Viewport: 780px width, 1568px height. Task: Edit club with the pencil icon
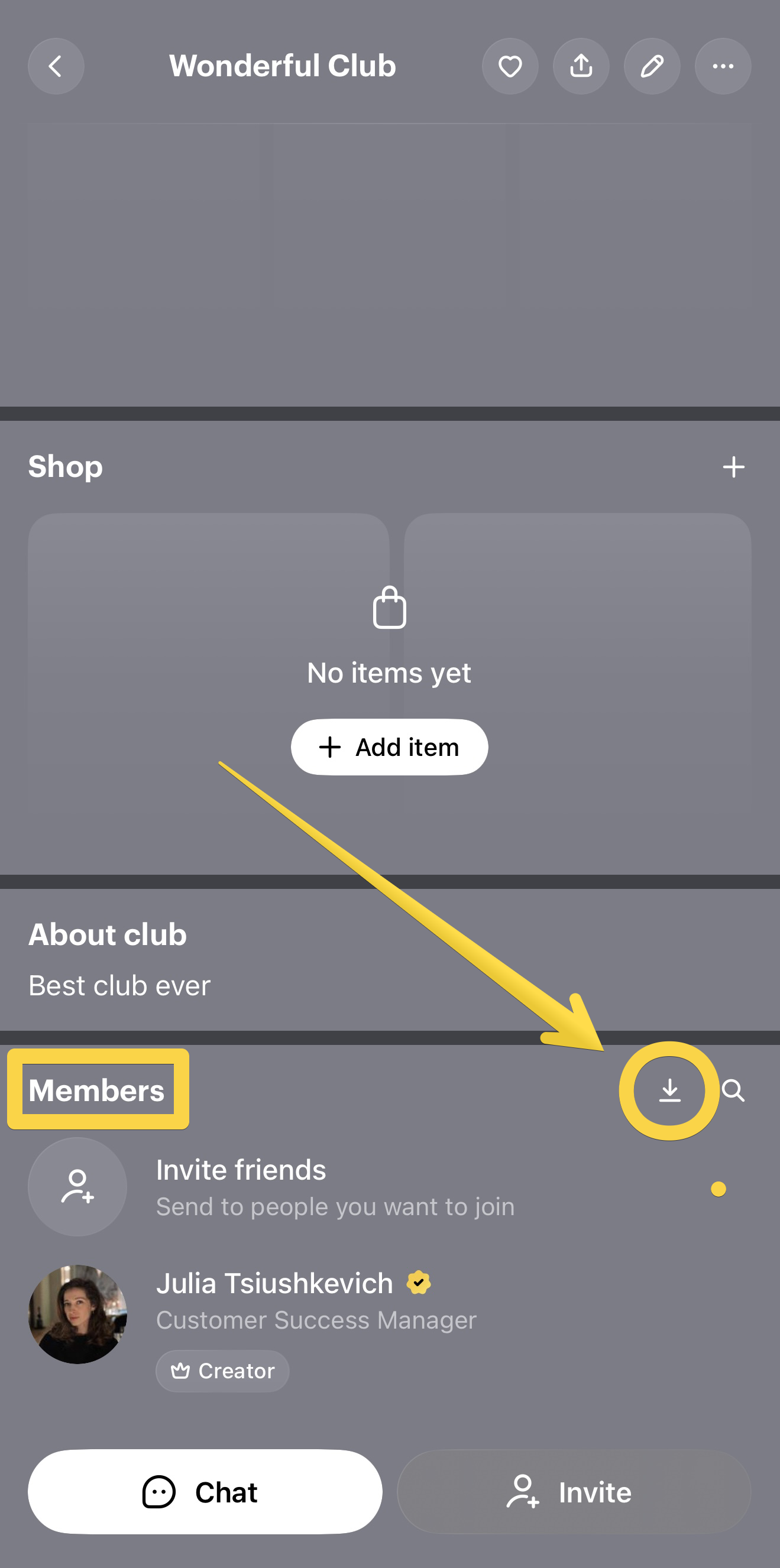(x=652, y=66)
